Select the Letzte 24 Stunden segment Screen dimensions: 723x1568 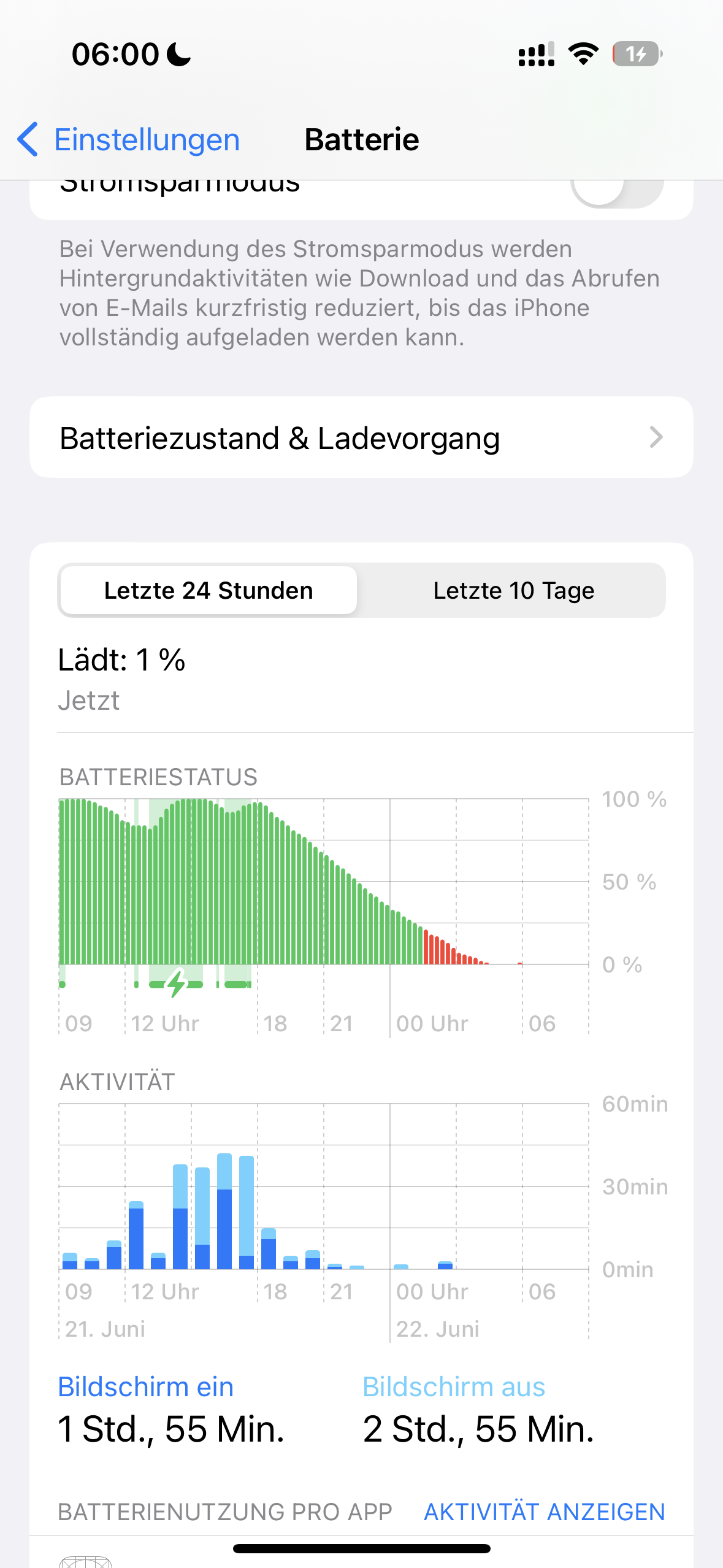pos(208,590)
